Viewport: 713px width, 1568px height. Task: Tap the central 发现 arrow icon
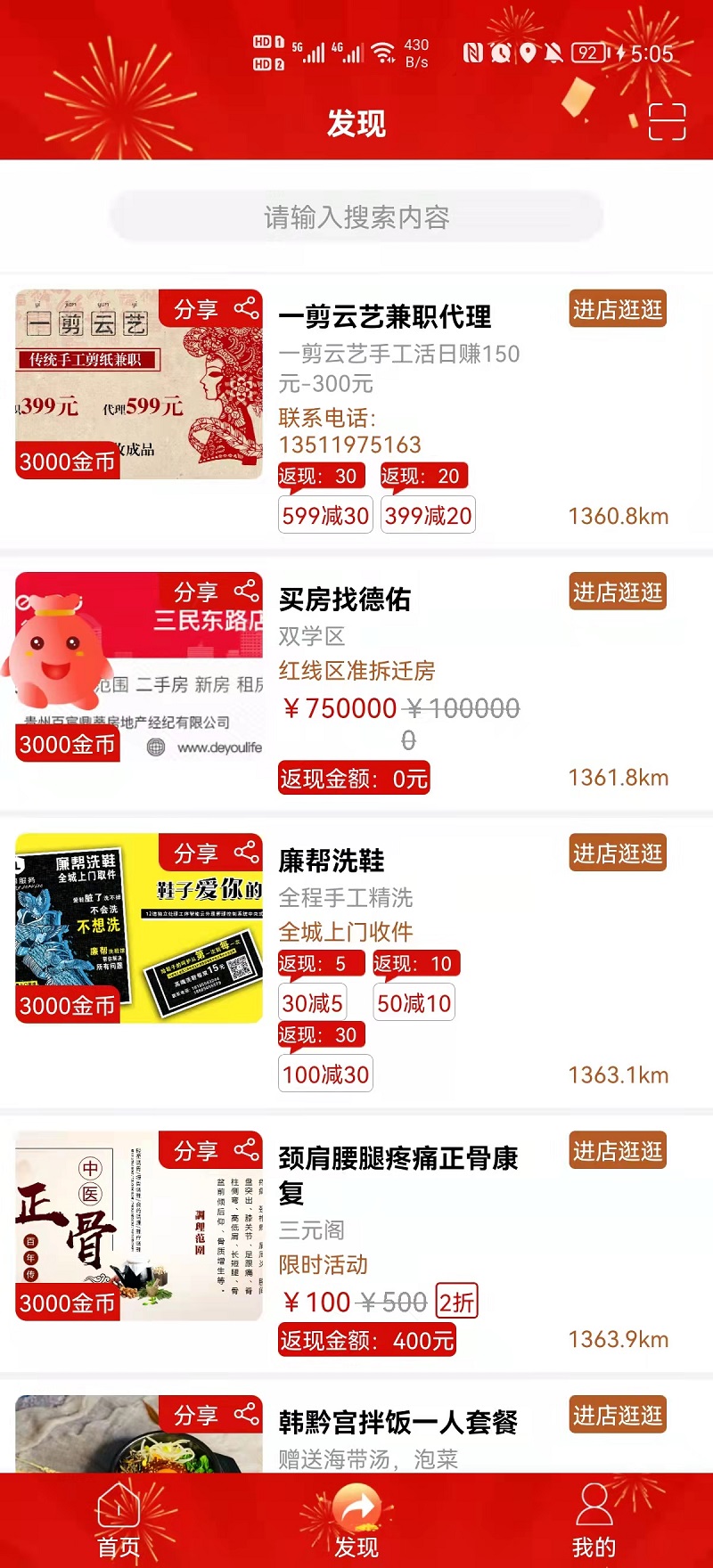click(356, 1504)
